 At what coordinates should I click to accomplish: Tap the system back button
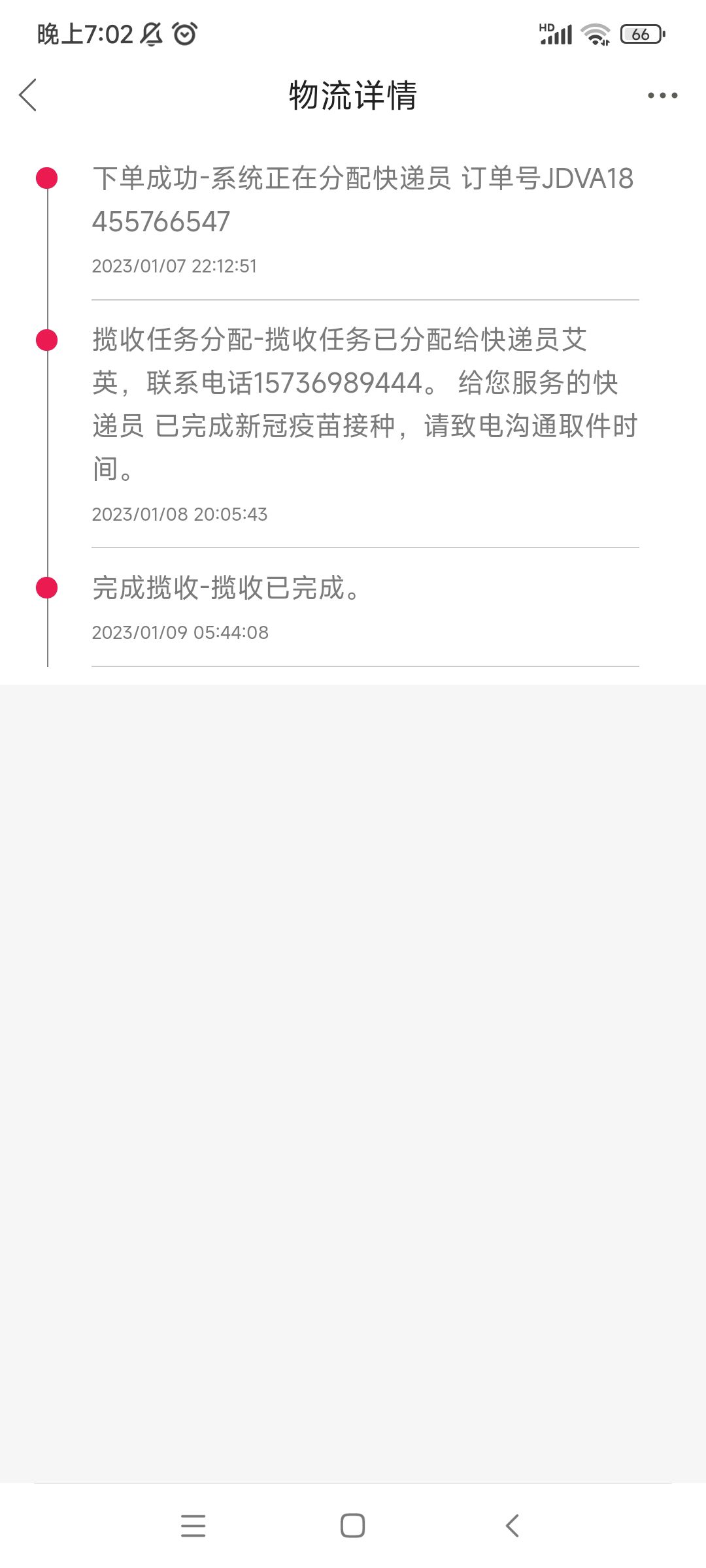pos(513,1526)
